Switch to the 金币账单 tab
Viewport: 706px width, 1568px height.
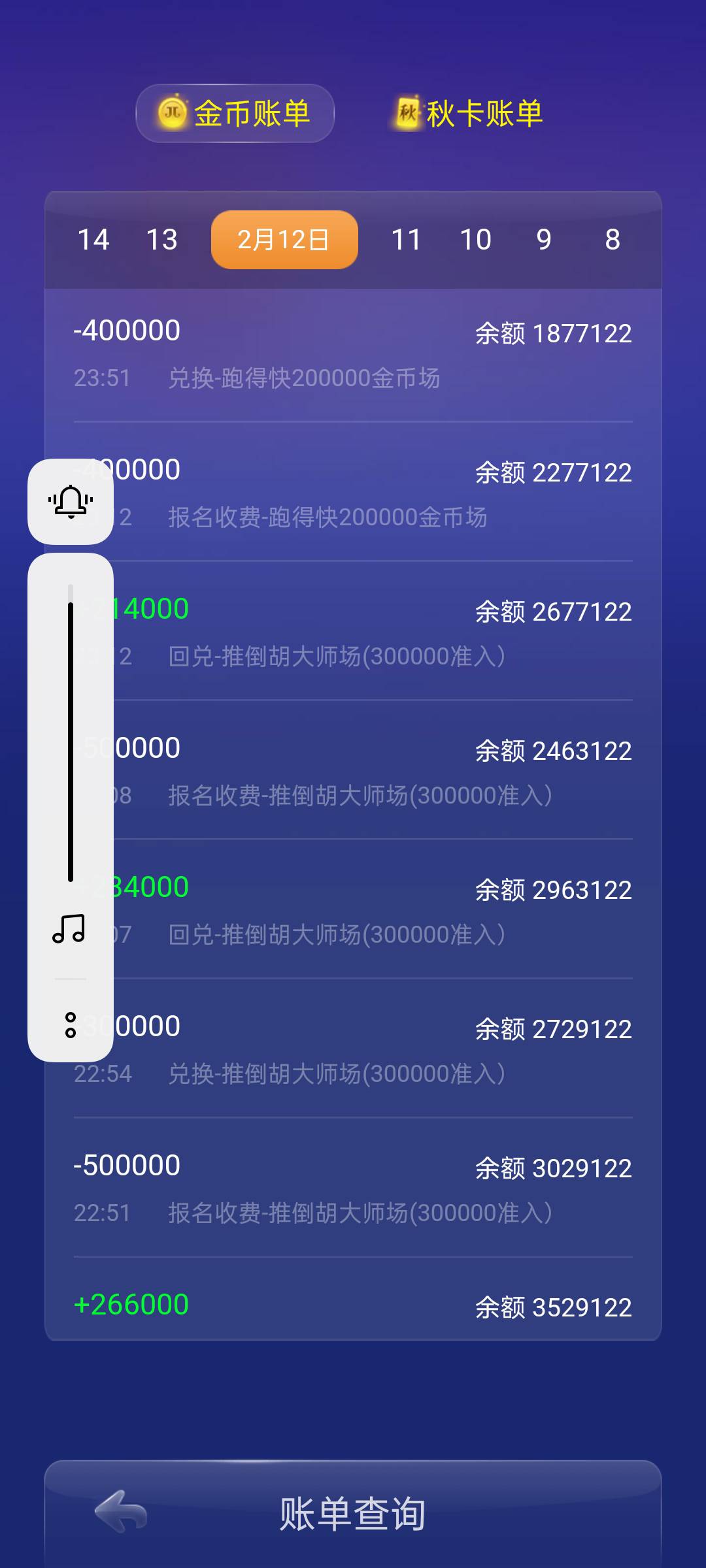(x=235, y=112)
